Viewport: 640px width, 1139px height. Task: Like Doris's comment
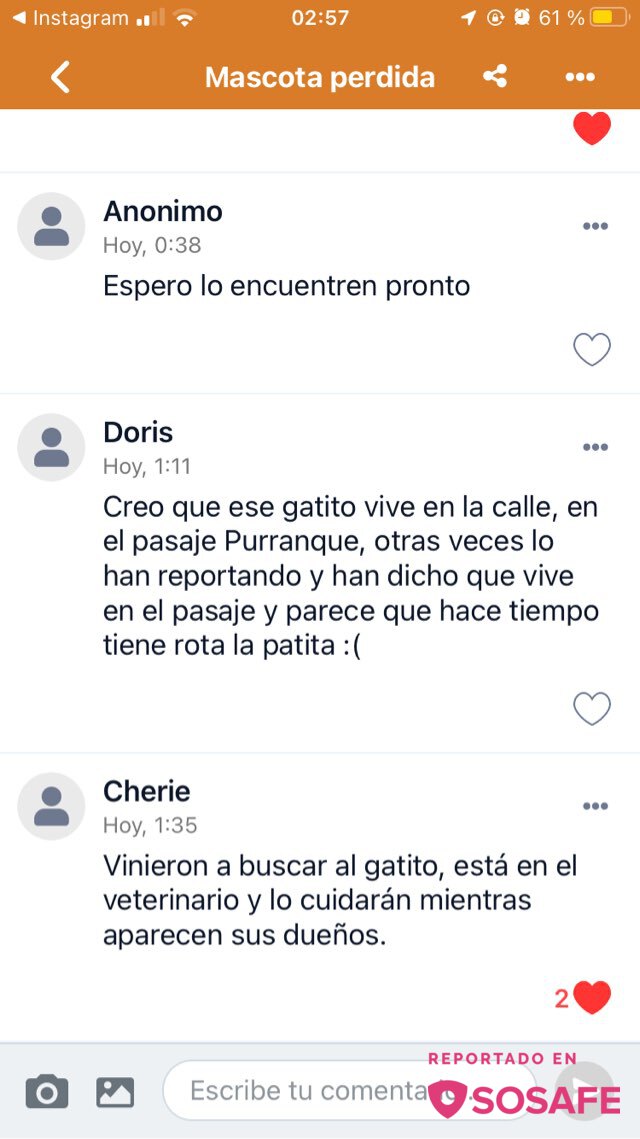point(592,708)
